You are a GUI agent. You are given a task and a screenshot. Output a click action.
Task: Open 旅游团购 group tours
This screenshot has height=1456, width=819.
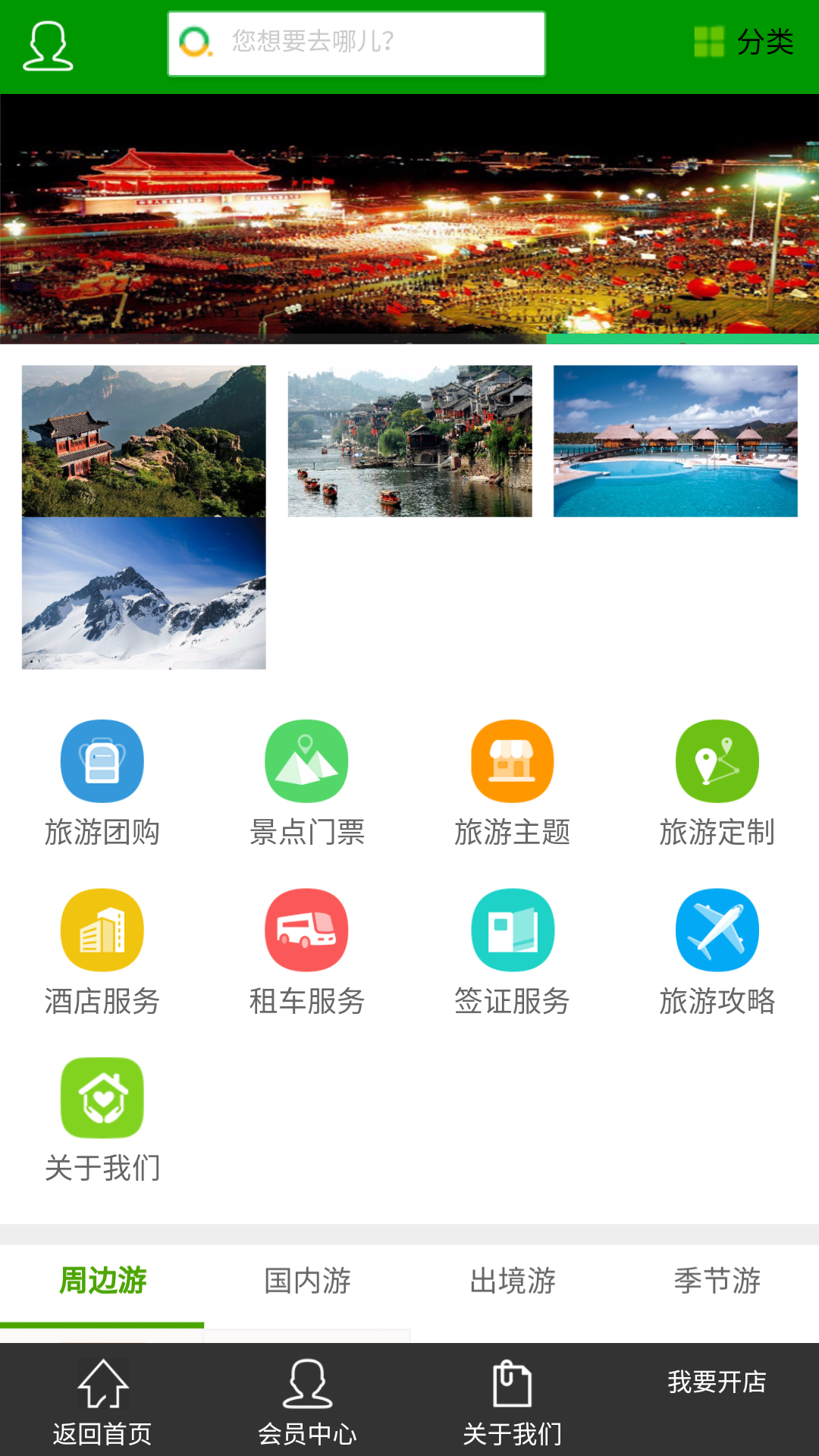[x=102, y=783]
